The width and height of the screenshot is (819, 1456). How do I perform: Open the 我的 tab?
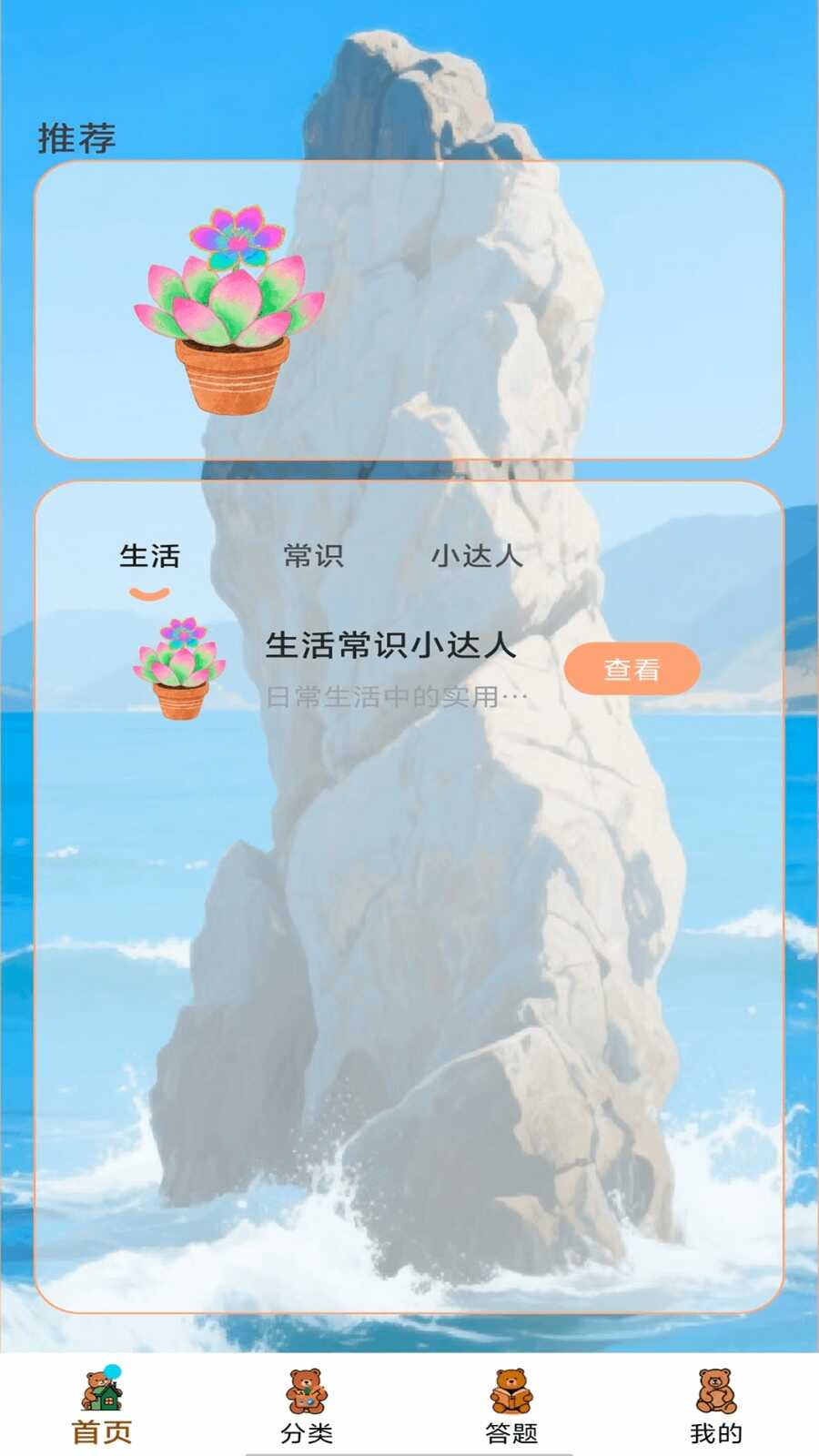pyautogui.click(x=716, y=1407)
